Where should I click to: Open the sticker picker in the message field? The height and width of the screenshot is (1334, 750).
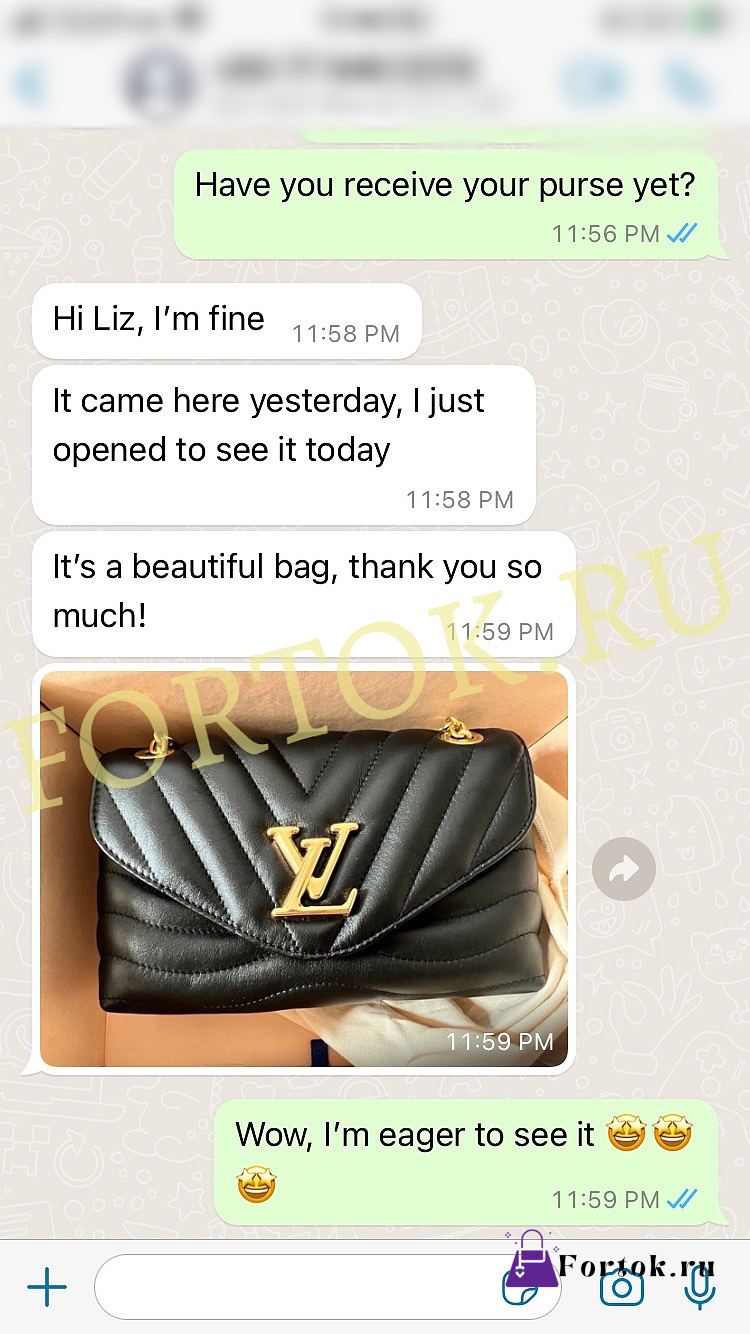tap(520, 1288)
